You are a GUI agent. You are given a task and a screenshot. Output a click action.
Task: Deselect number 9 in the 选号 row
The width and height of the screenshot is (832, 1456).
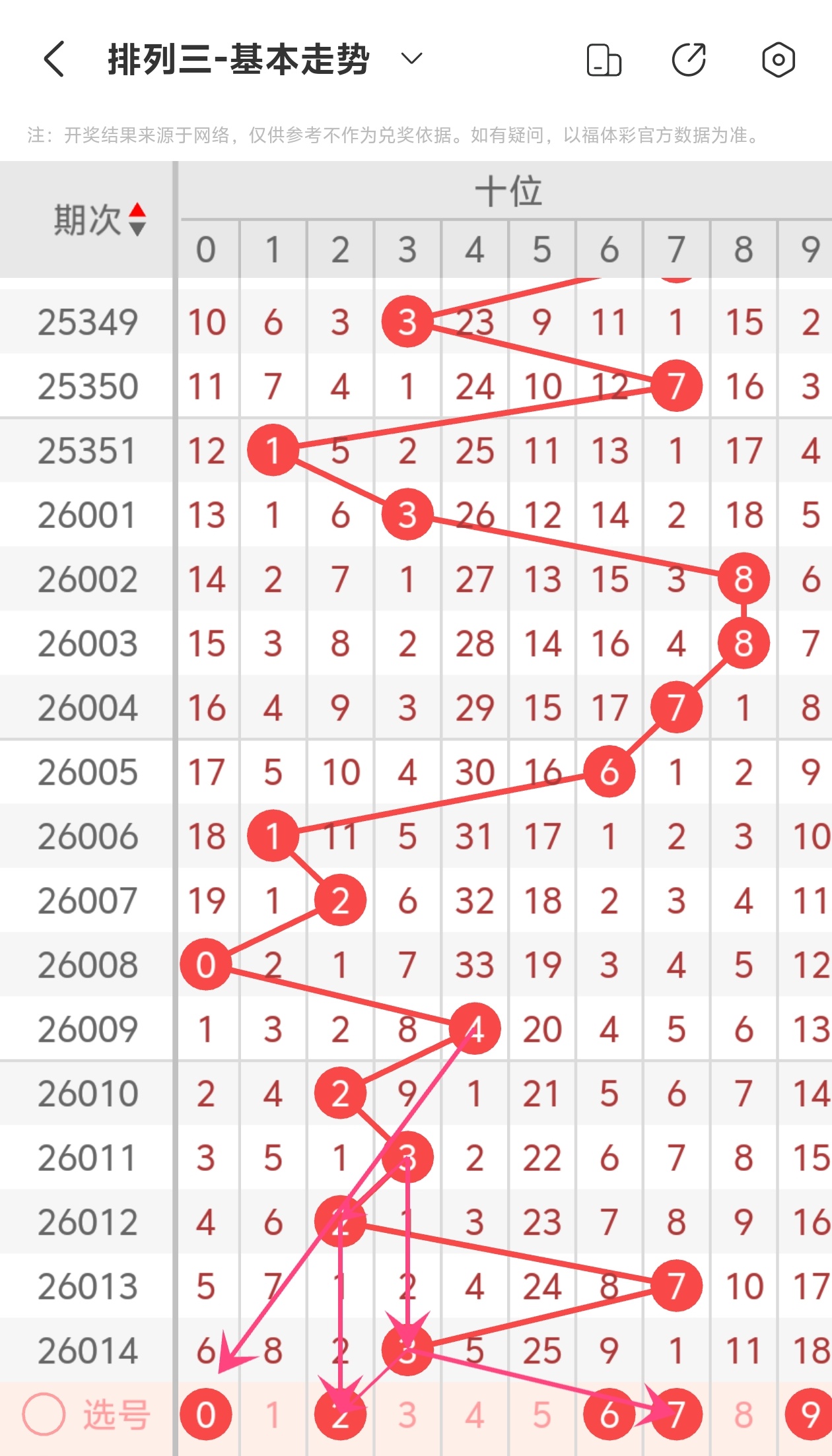point(810,1414)
